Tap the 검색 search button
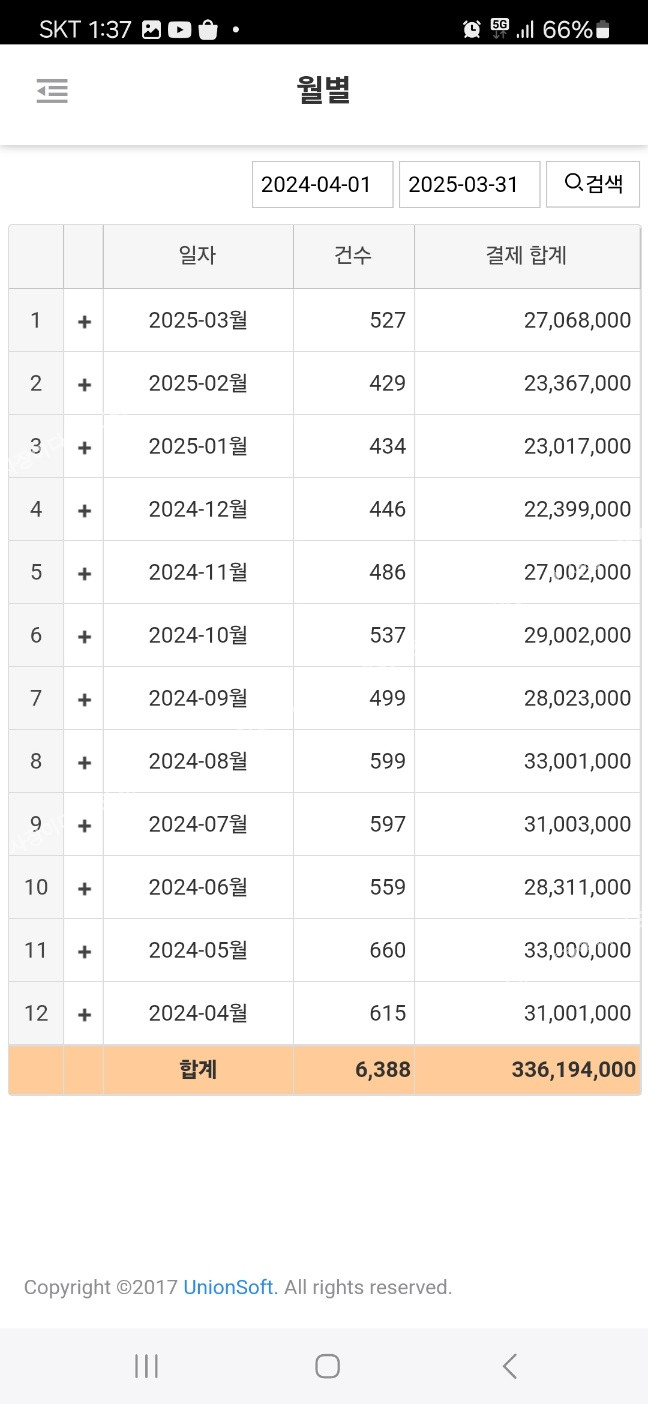The width and height of the screenshot is (648, 1404). [593, 184]
